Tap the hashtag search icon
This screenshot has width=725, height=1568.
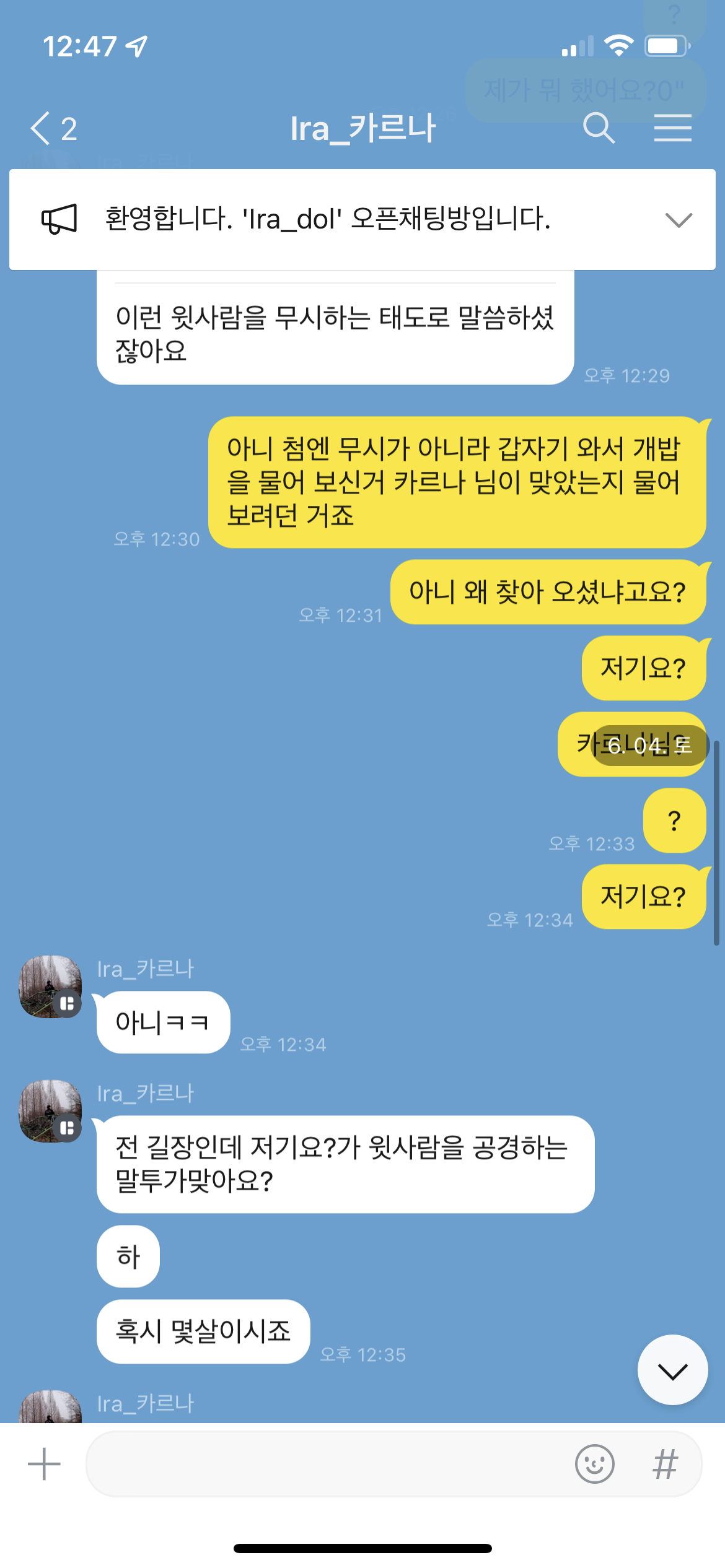pos(666,1465)
